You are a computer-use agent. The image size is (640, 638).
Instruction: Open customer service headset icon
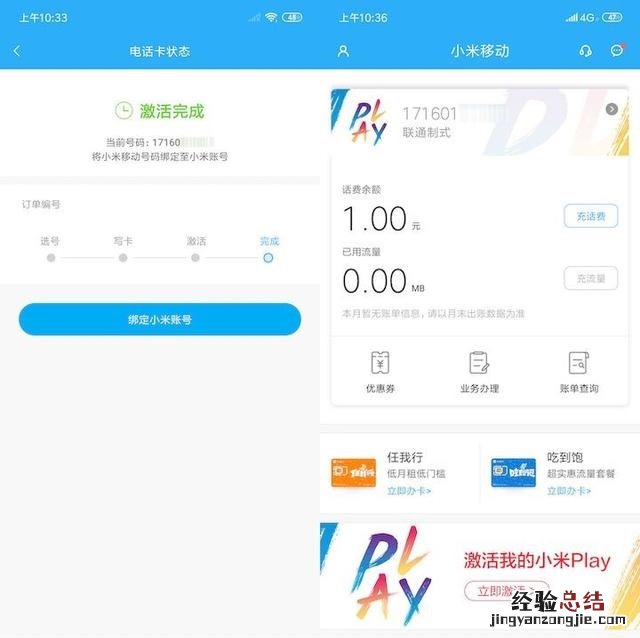tap(586, 50)
